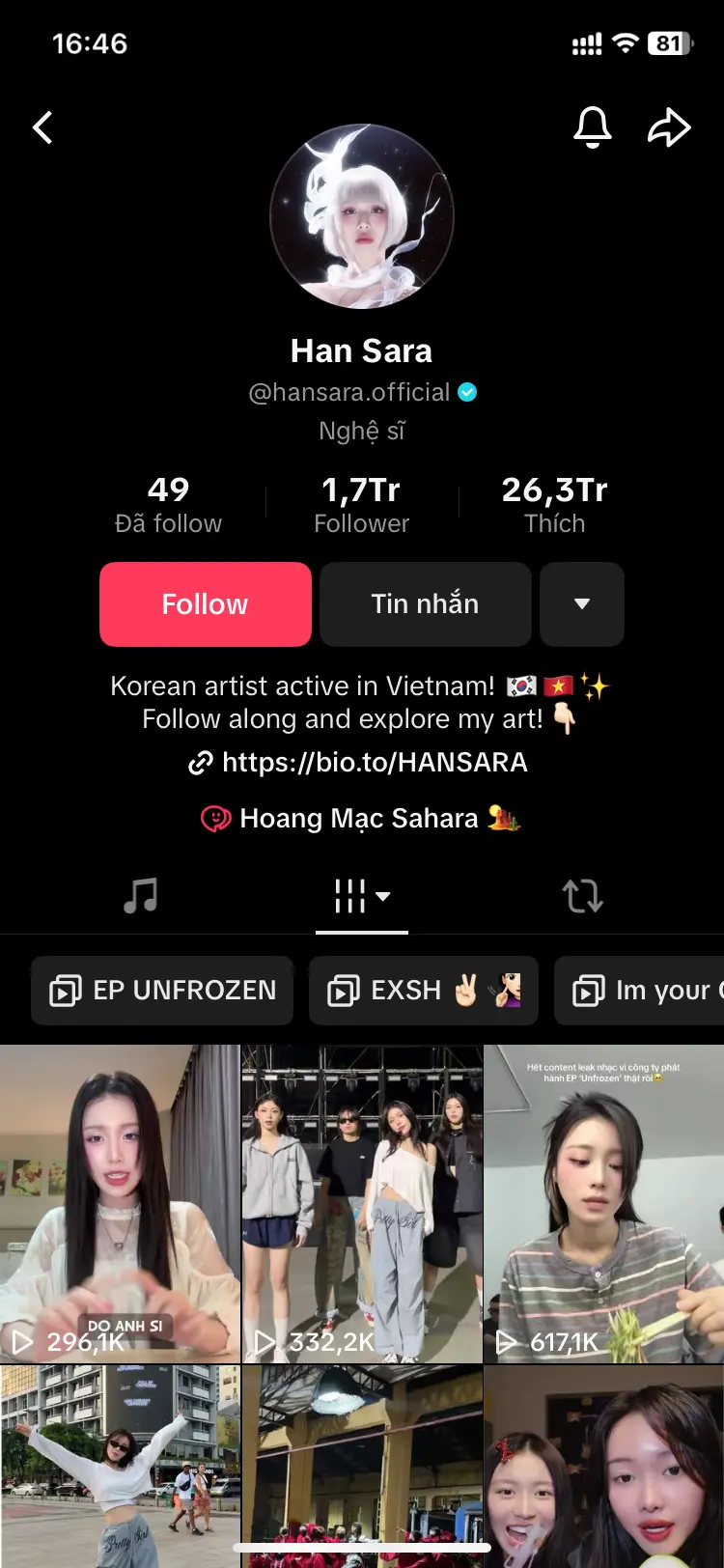The width and height of the screenshot is (724, 1568).
Task: Play the video with 296,1K views
Action: [x=120, y=1204]
